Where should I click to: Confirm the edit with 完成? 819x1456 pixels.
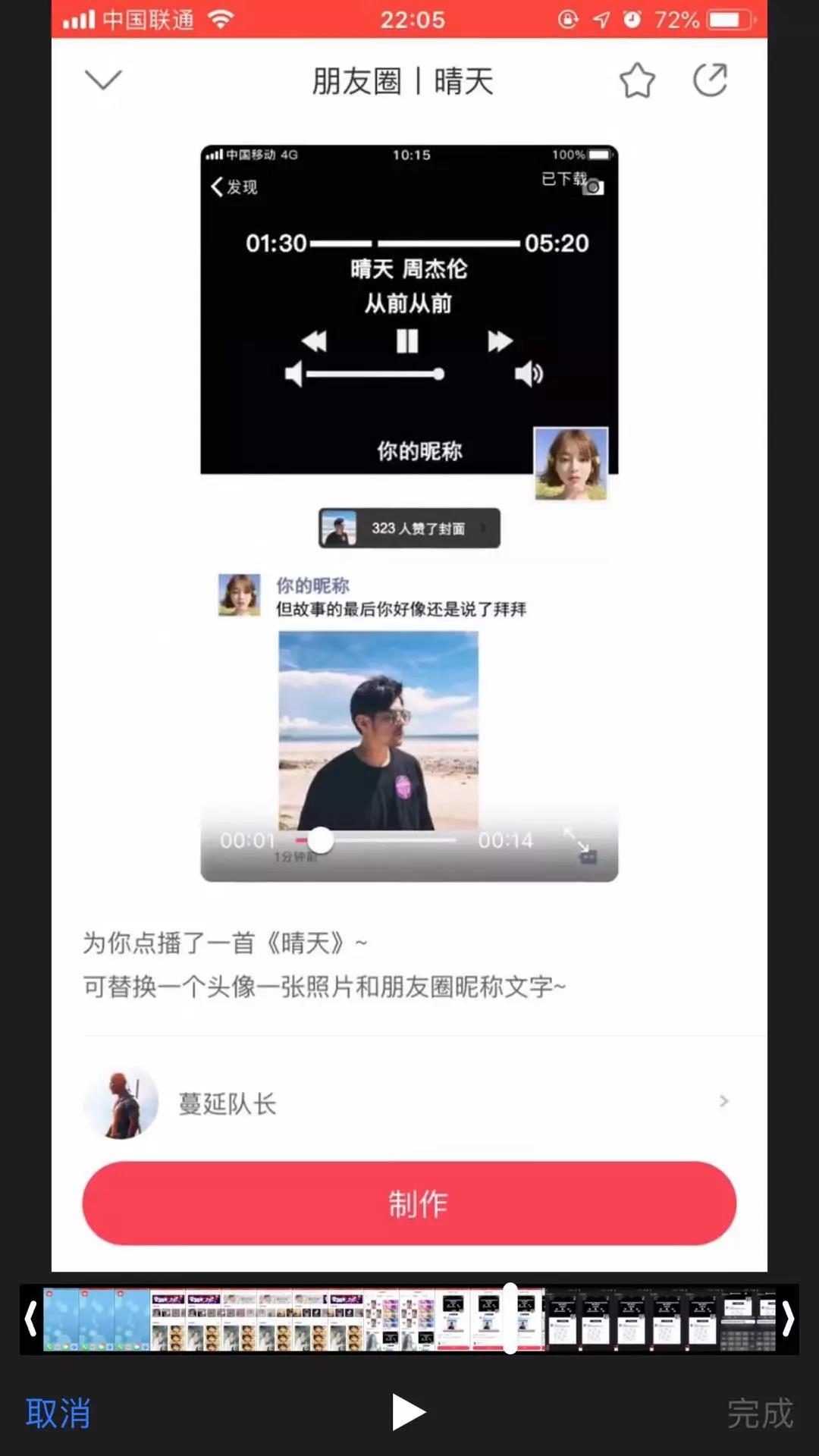click(x=760, y=1414)
